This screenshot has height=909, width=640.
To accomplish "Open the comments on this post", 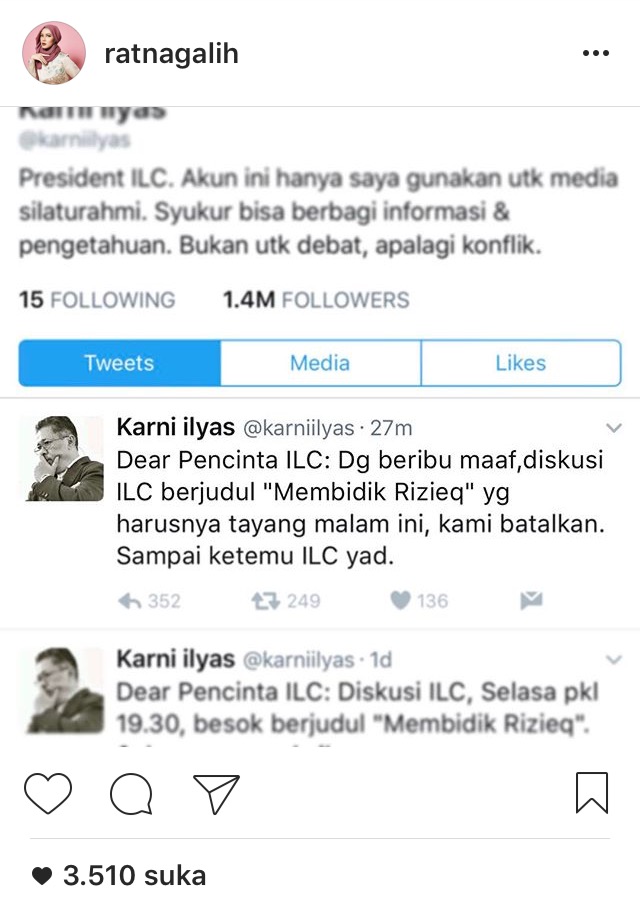I will point(131,794).
